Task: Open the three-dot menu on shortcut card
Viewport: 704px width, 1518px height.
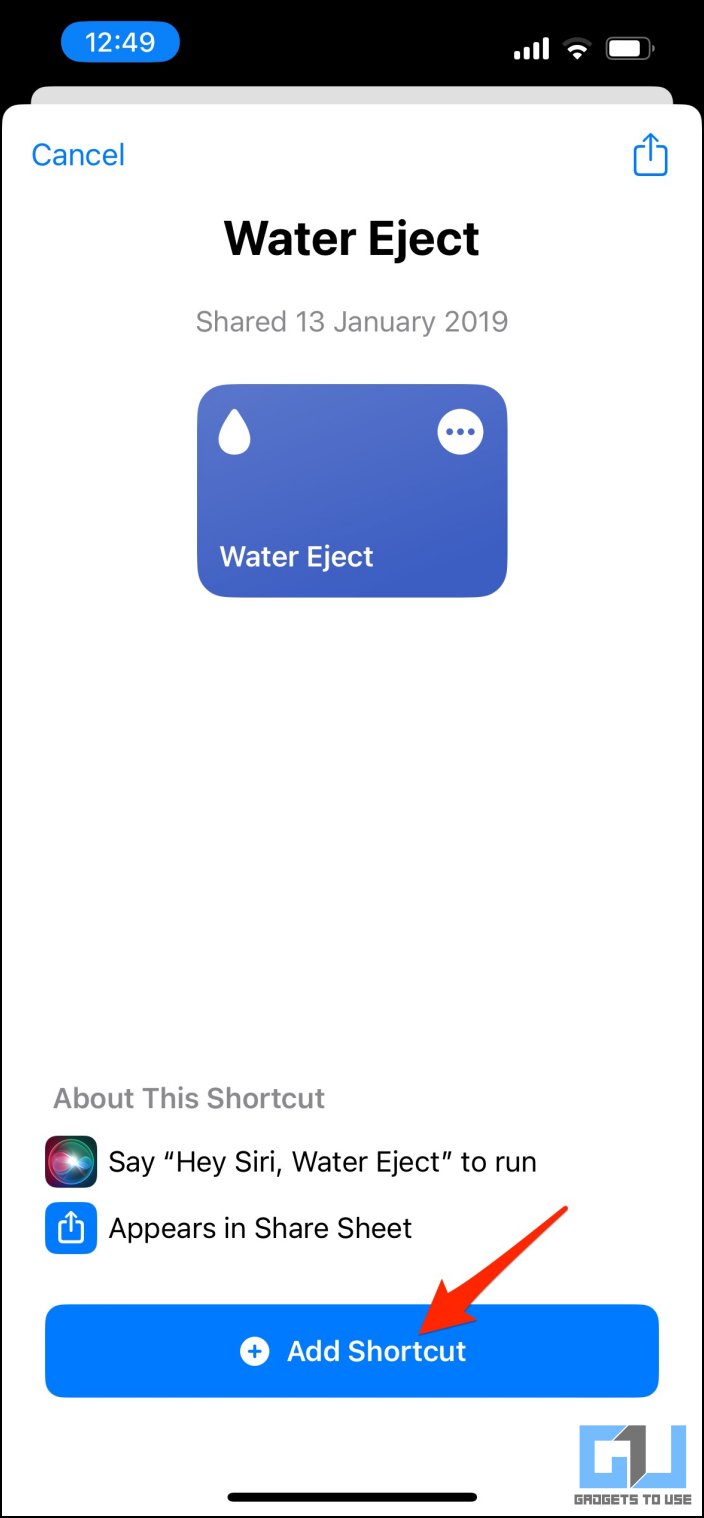Action: [460, 432]
